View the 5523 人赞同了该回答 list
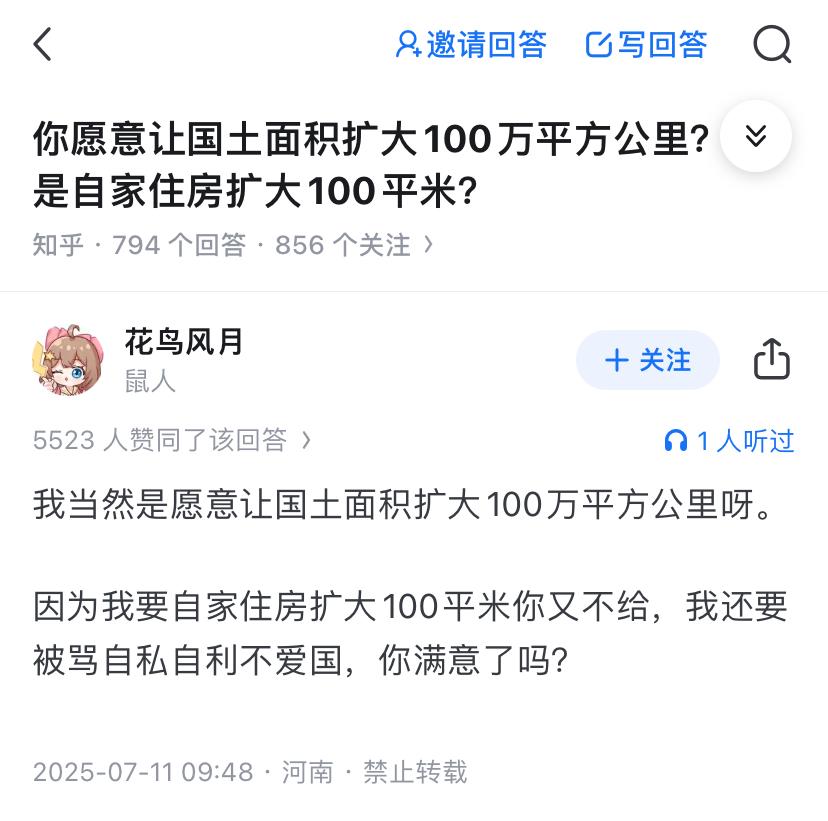Image resolution: width=828 pixels, height=821 pixels. (172, 440)
